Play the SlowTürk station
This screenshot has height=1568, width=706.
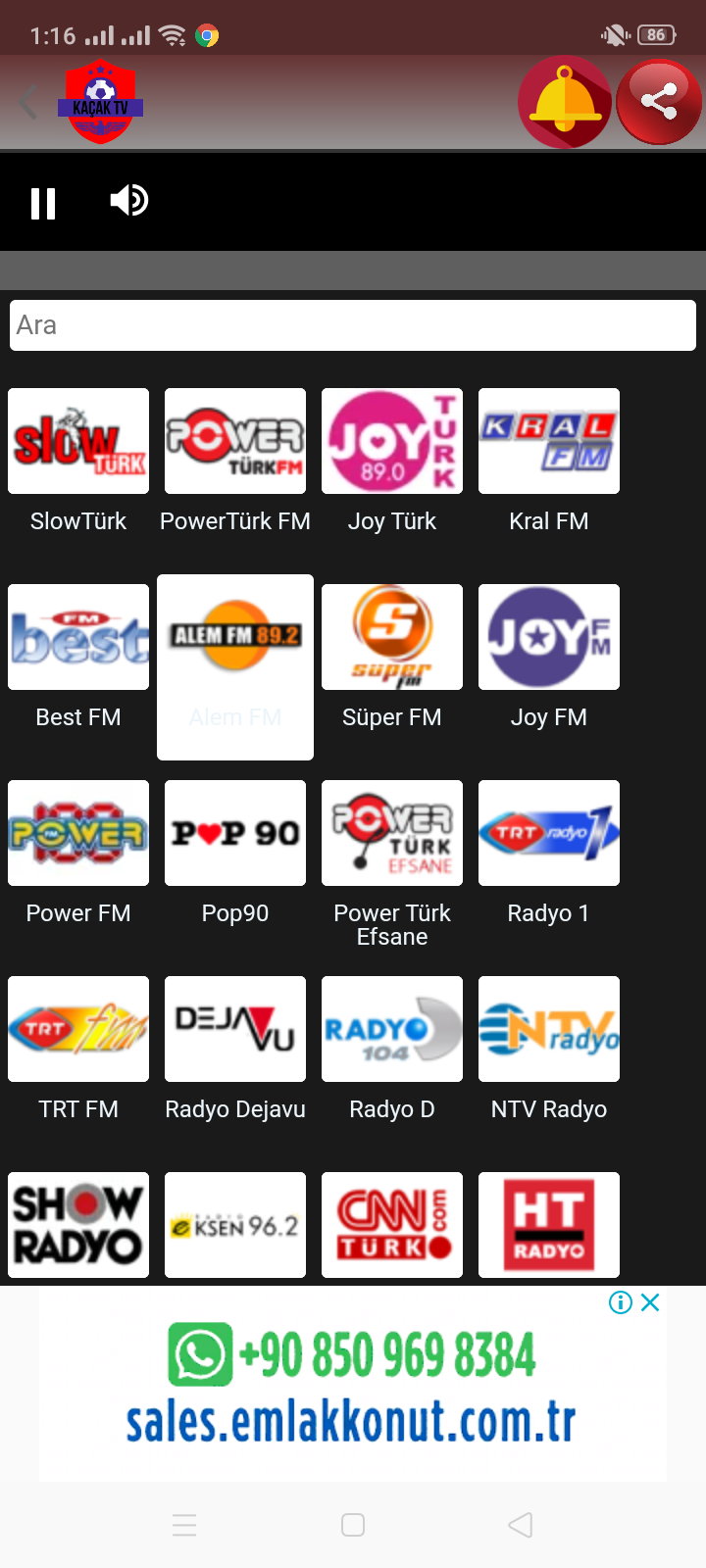78,461
